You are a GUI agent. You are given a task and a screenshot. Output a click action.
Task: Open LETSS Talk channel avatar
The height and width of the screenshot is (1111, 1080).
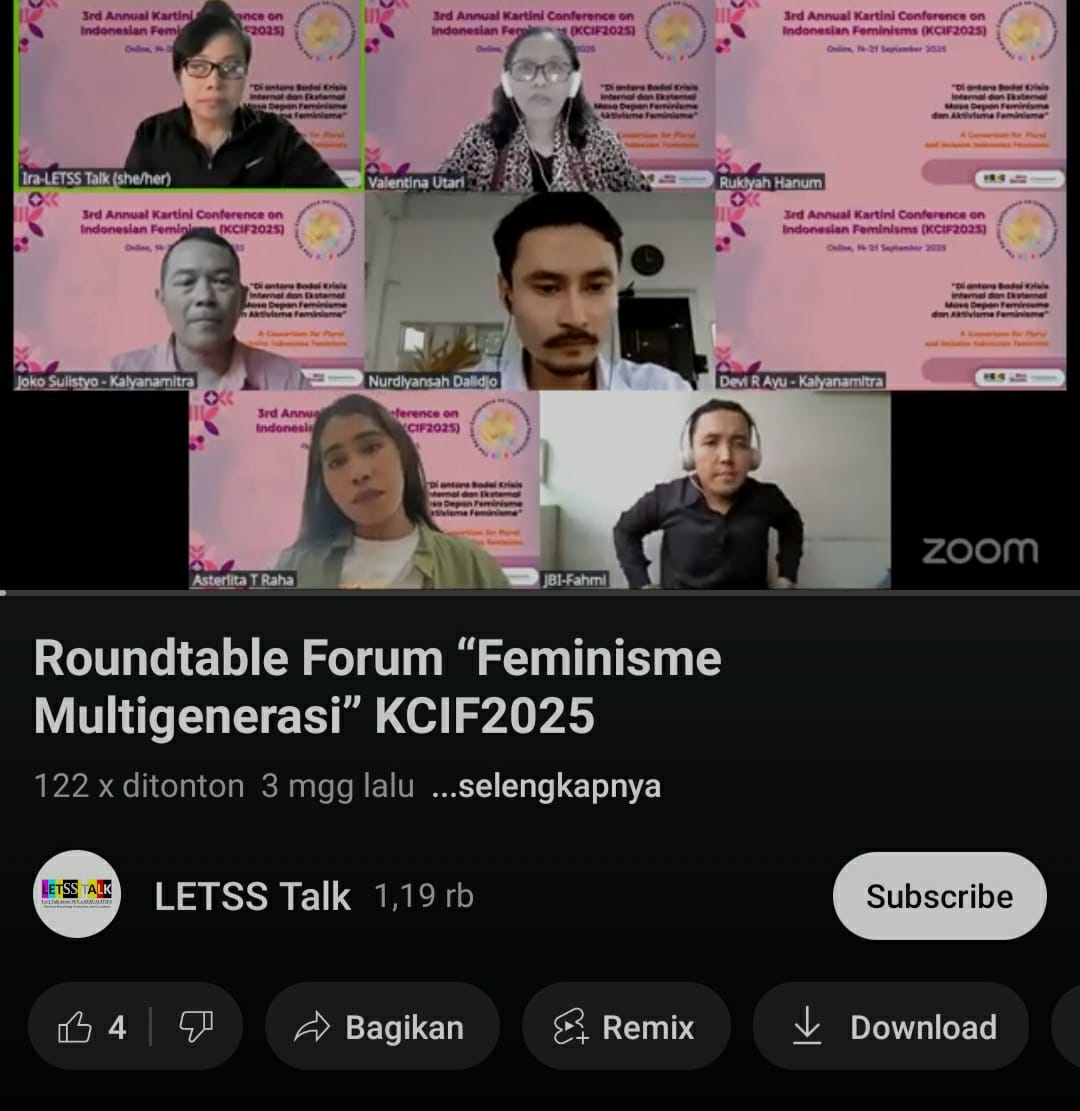pyautogui.click(x=77, y=894)
